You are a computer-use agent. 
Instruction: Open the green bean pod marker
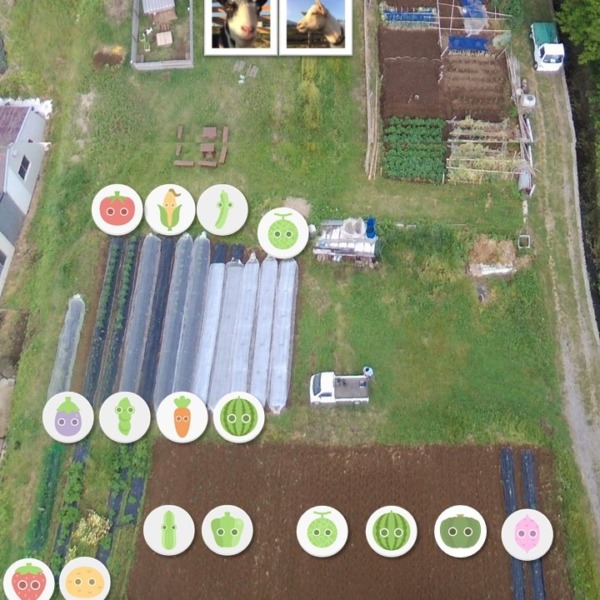[222, 209]
